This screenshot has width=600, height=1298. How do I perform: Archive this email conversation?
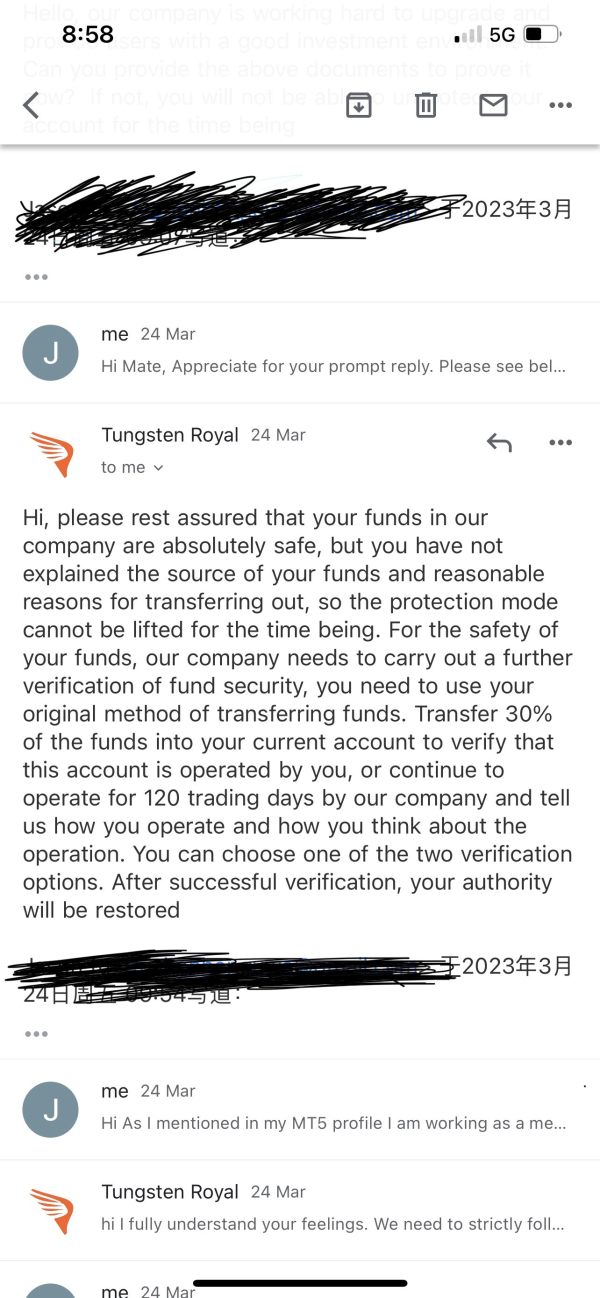click(359, 104)
